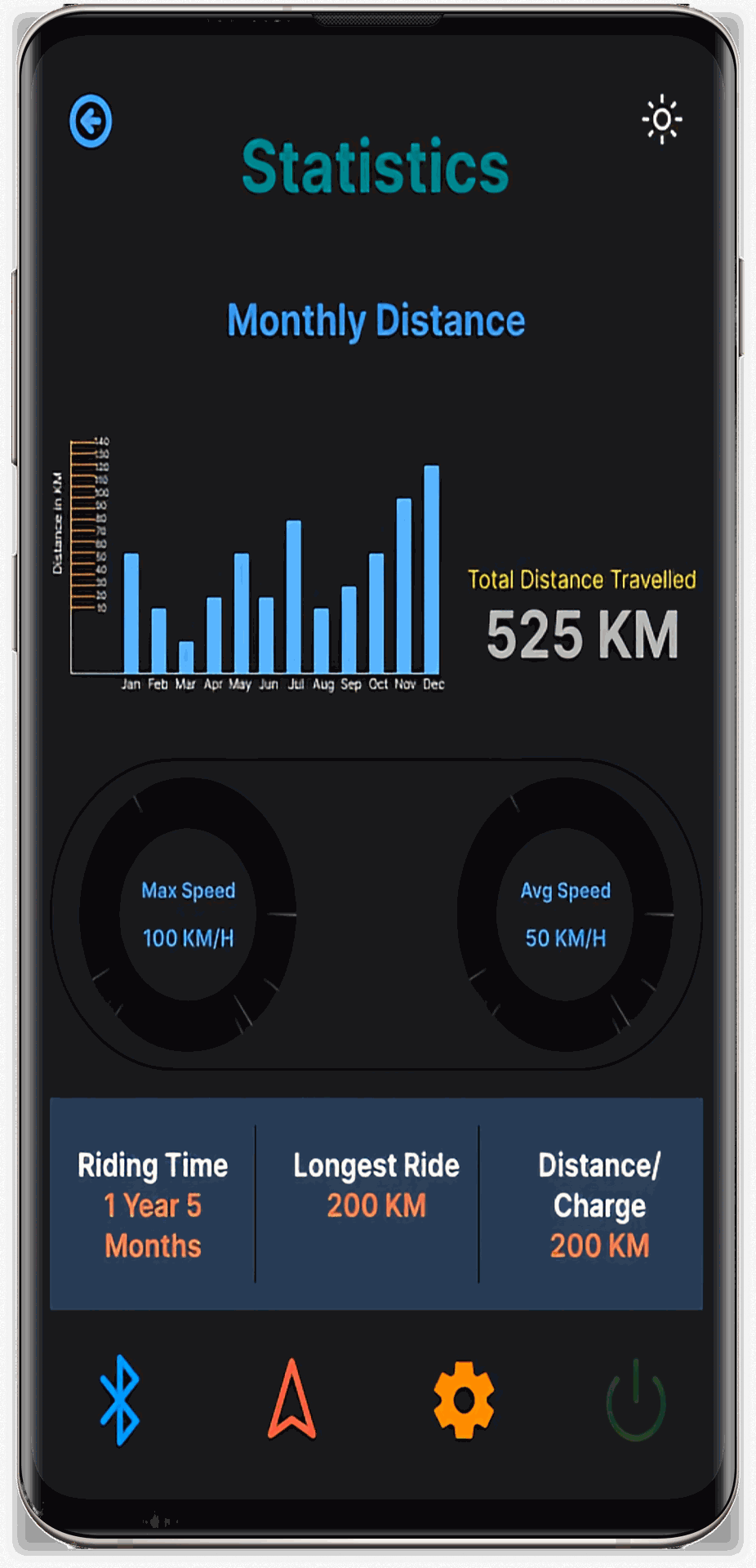
Task: Open the orange settings gear
Action: tap(464, 1400)
